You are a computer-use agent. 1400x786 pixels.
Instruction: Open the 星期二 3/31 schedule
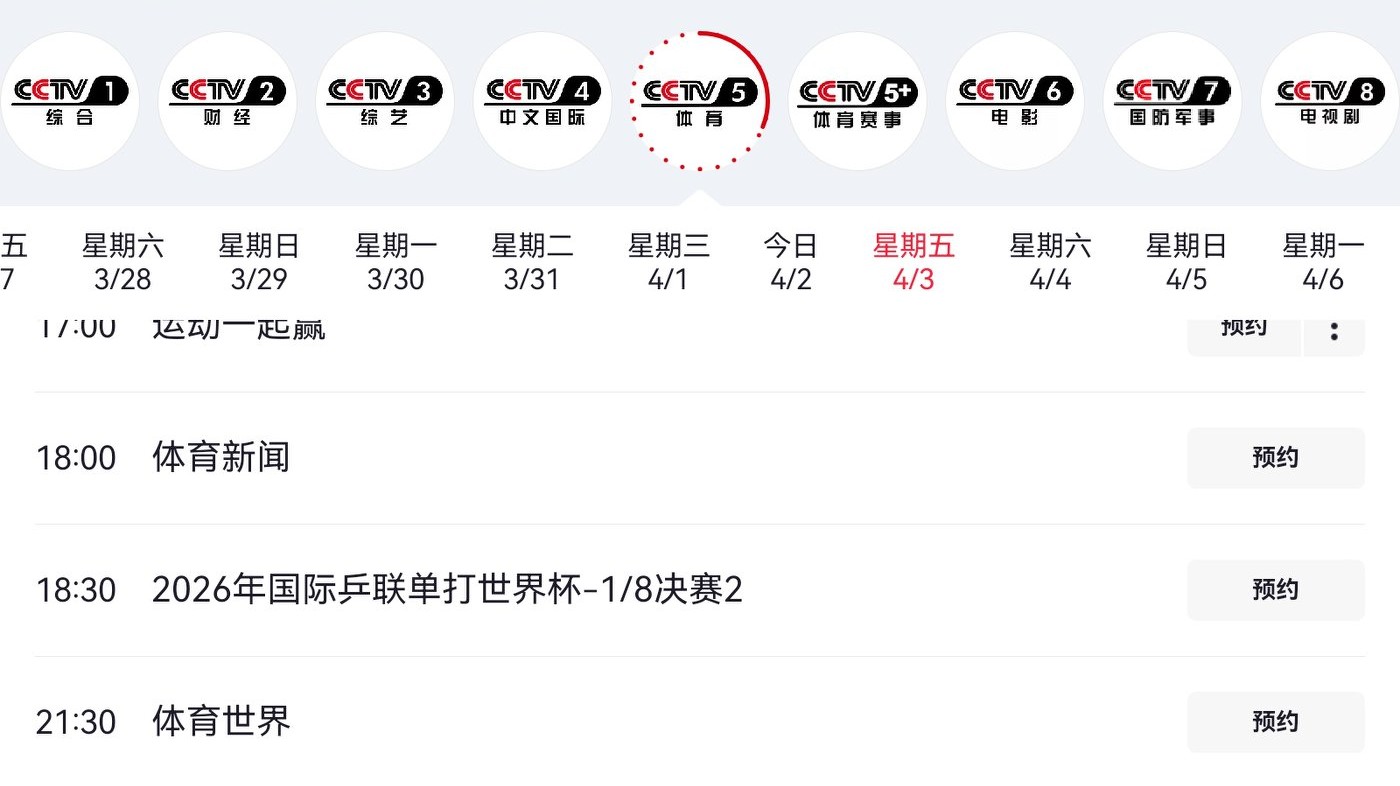tap(532, 262)
